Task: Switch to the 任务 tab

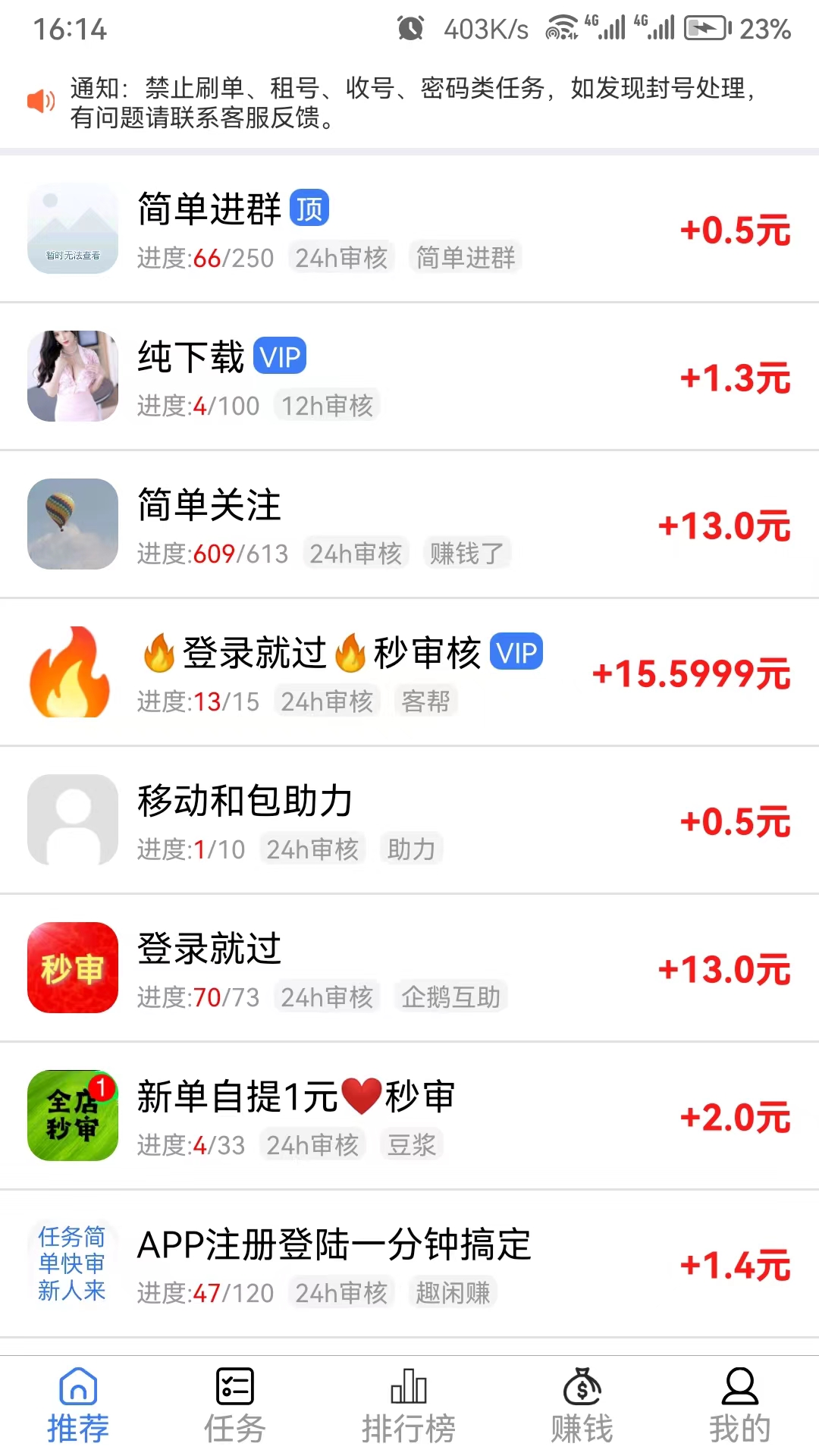Action: (x=235, y=1406)
